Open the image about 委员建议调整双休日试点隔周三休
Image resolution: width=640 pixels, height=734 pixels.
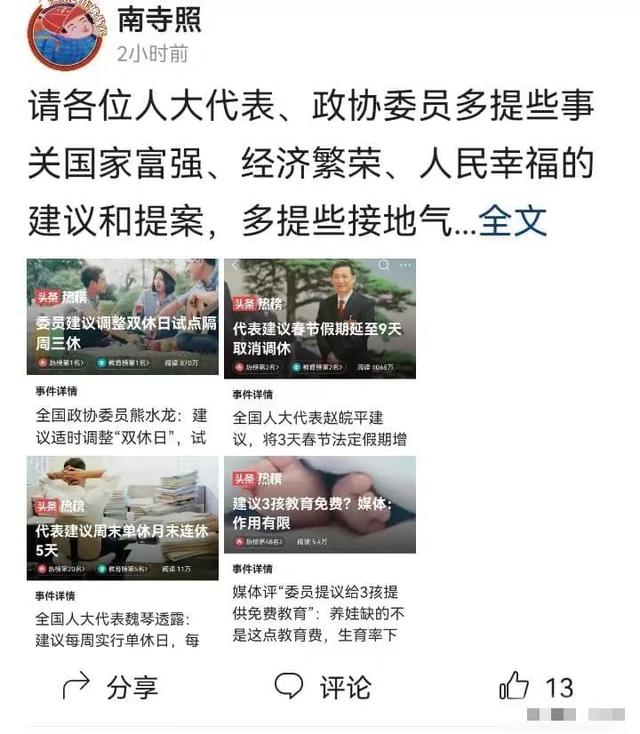pos(122,316)
